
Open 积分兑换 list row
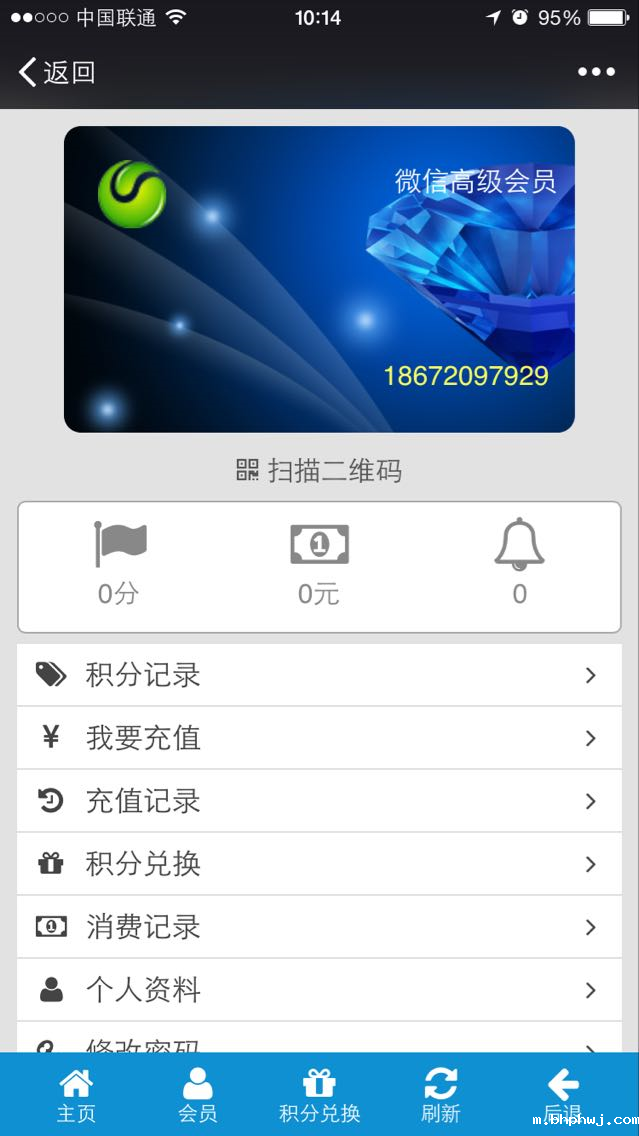[320, 864]
